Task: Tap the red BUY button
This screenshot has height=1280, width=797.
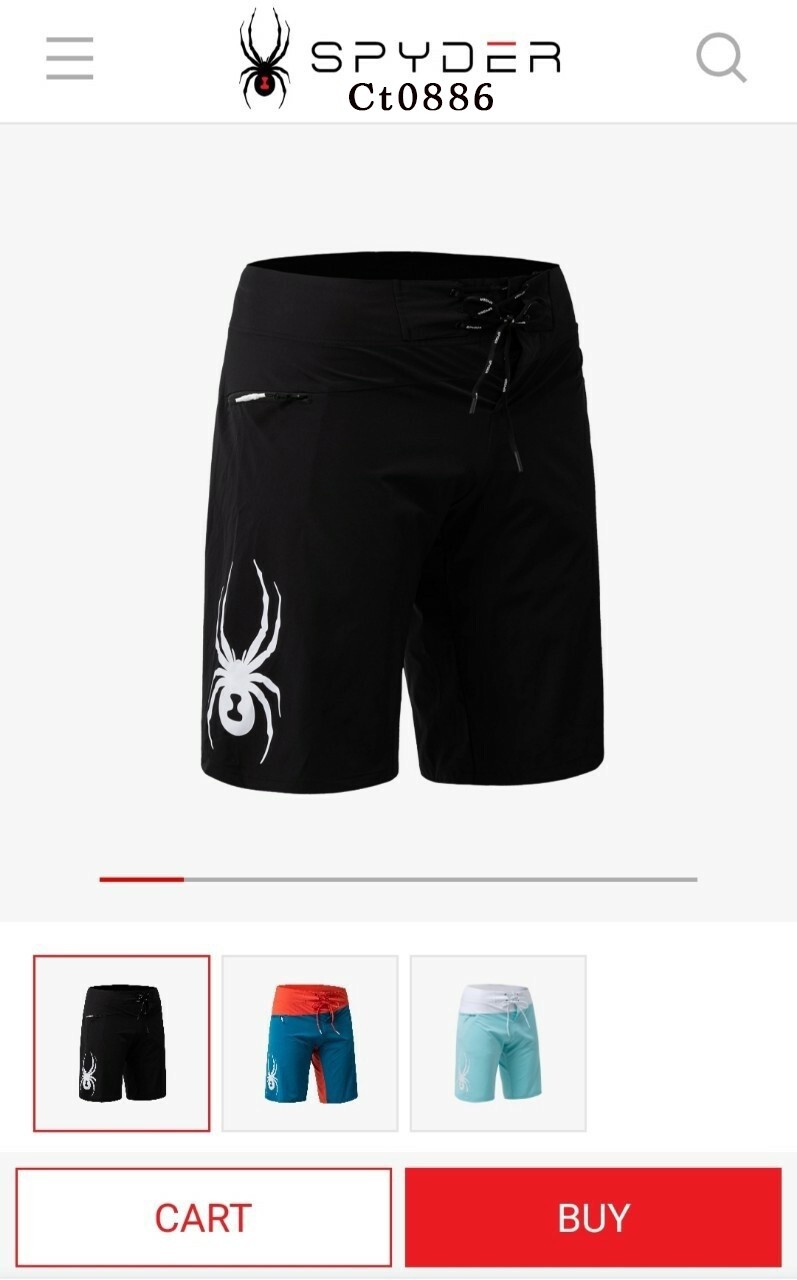Action: (593, 1217)
